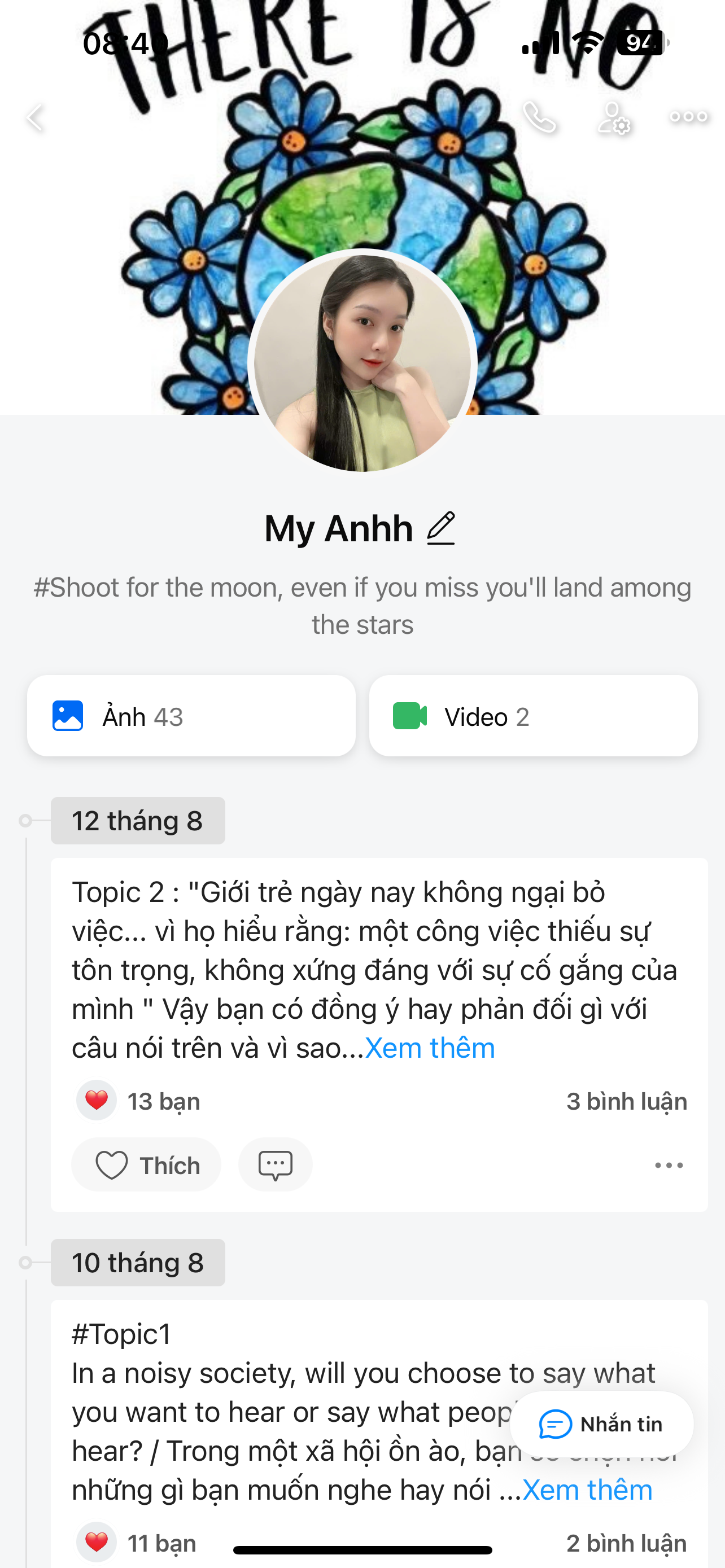View the 2 bình luận on #Topic1

pos(626,1543)
